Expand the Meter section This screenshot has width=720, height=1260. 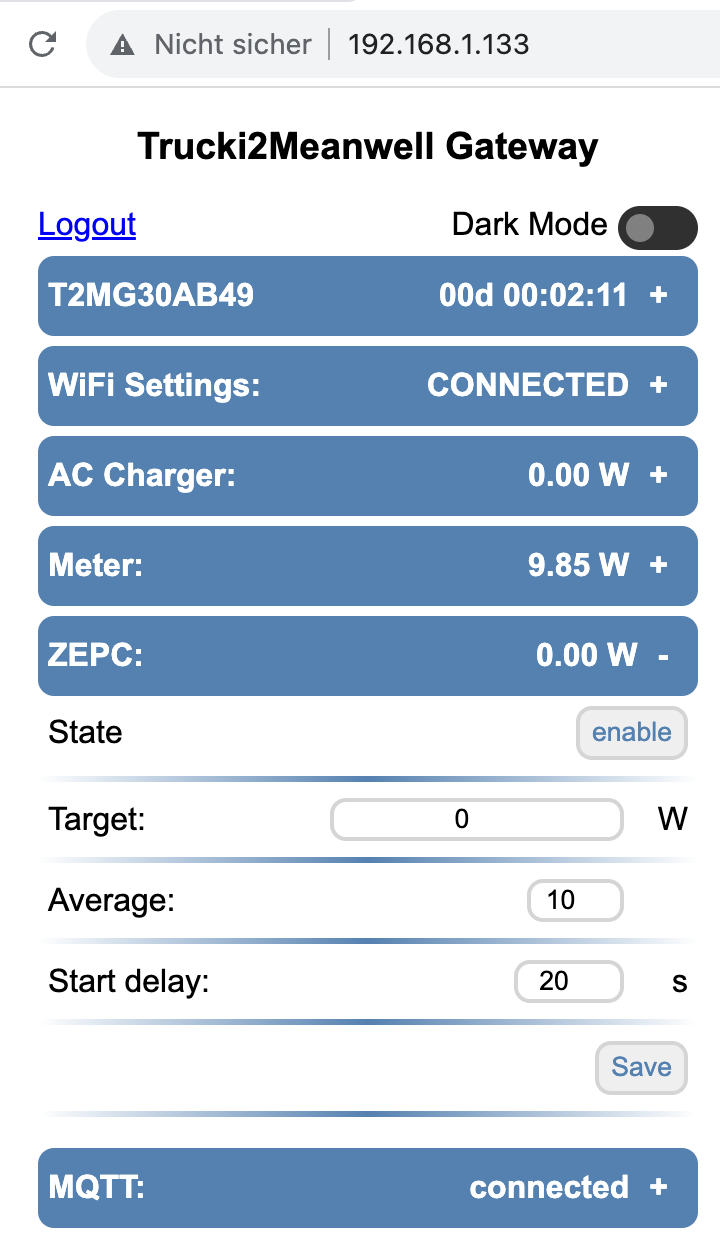[658, 565]
